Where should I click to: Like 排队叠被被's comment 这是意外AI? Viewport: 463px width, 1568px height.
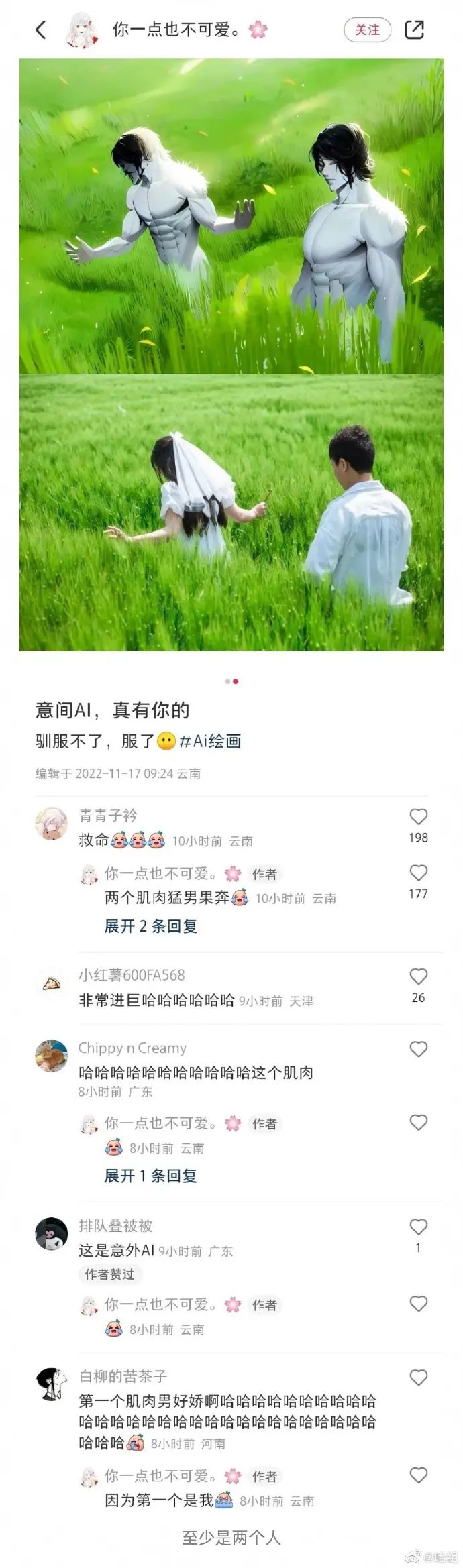point(418,1227)
